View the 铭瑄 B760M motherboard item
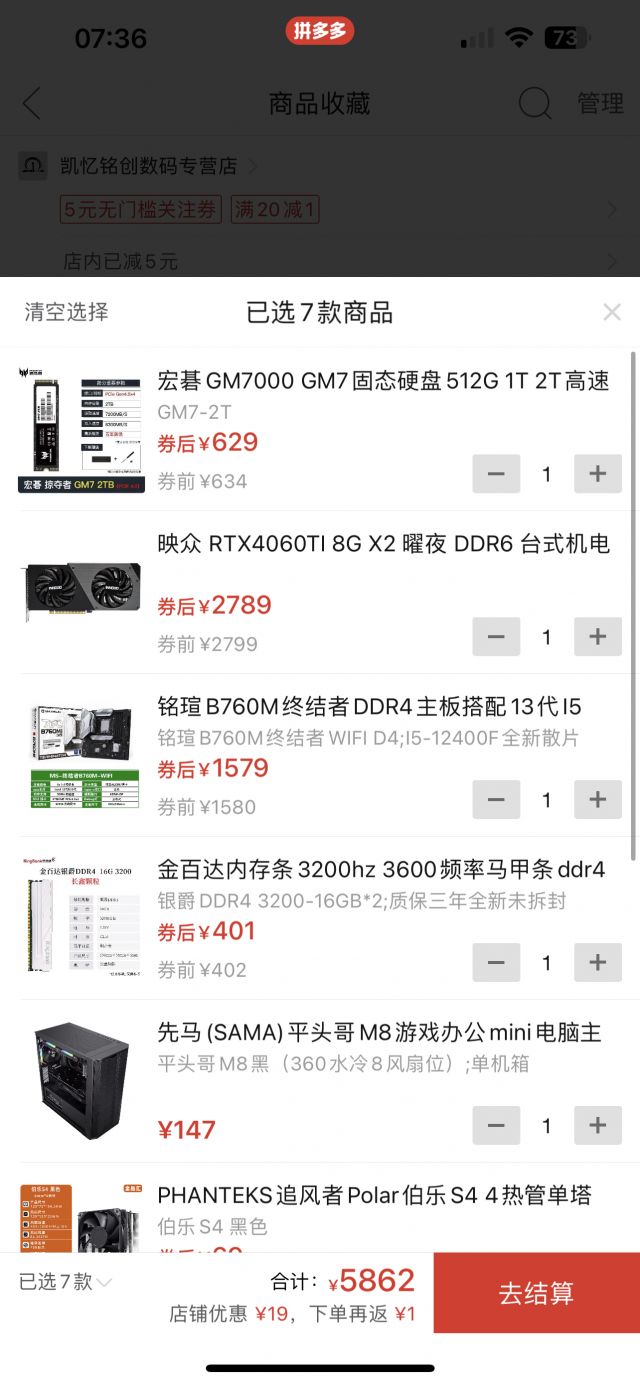 pos(369,707)
